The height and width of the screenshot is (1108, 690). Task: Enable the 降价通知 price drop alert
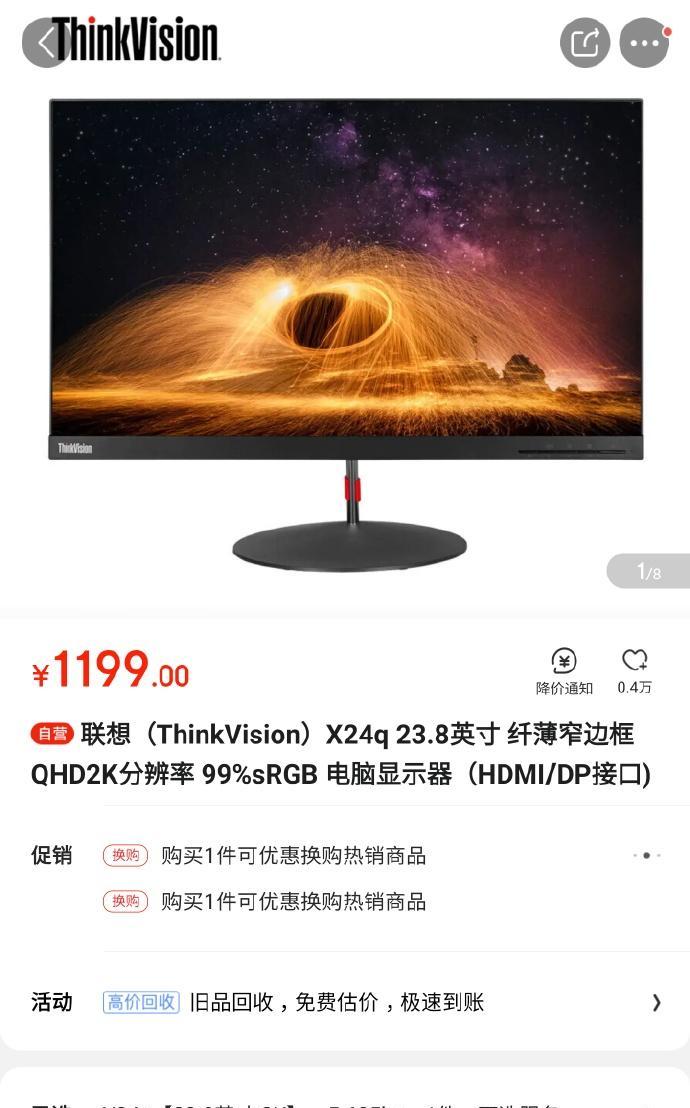pos(564,671)
